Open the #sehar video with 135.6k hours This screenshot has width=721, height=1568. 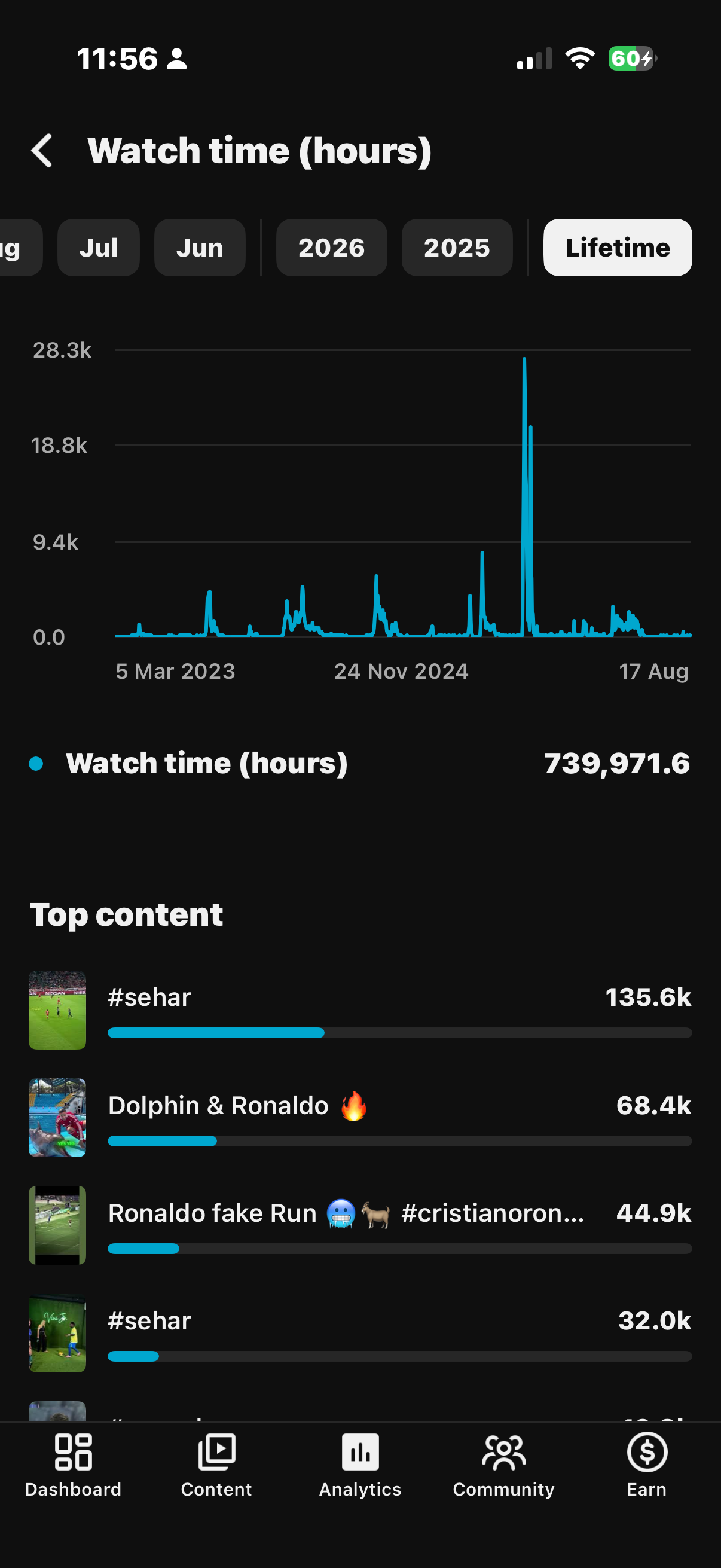coord(360,1011)
